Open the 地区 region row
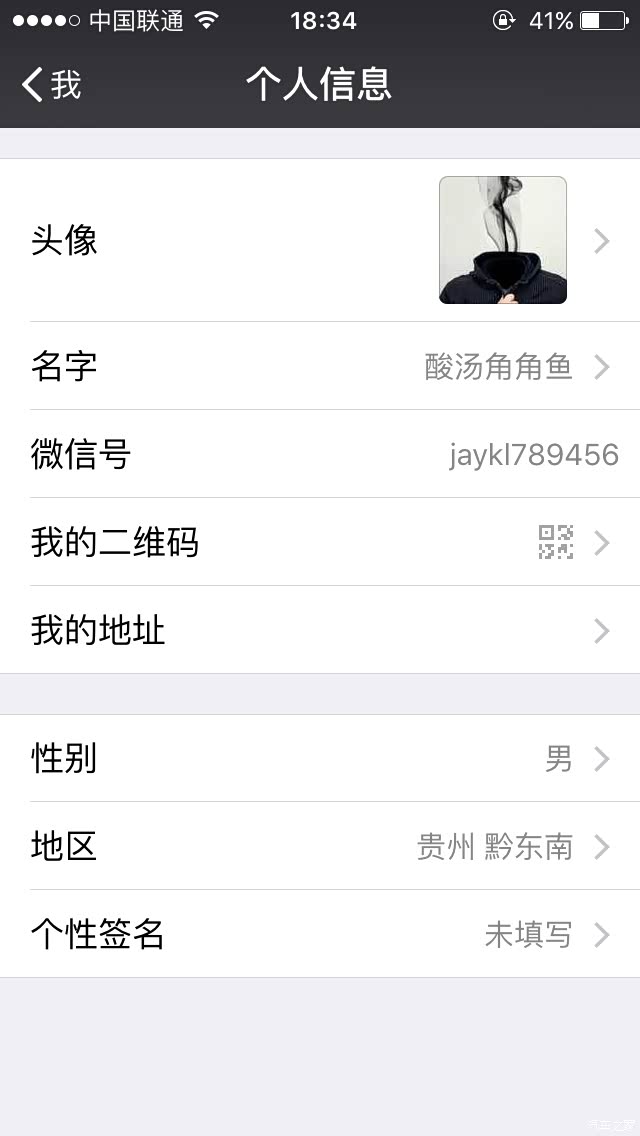640x1136 pixels. click(x=320, y=846)
